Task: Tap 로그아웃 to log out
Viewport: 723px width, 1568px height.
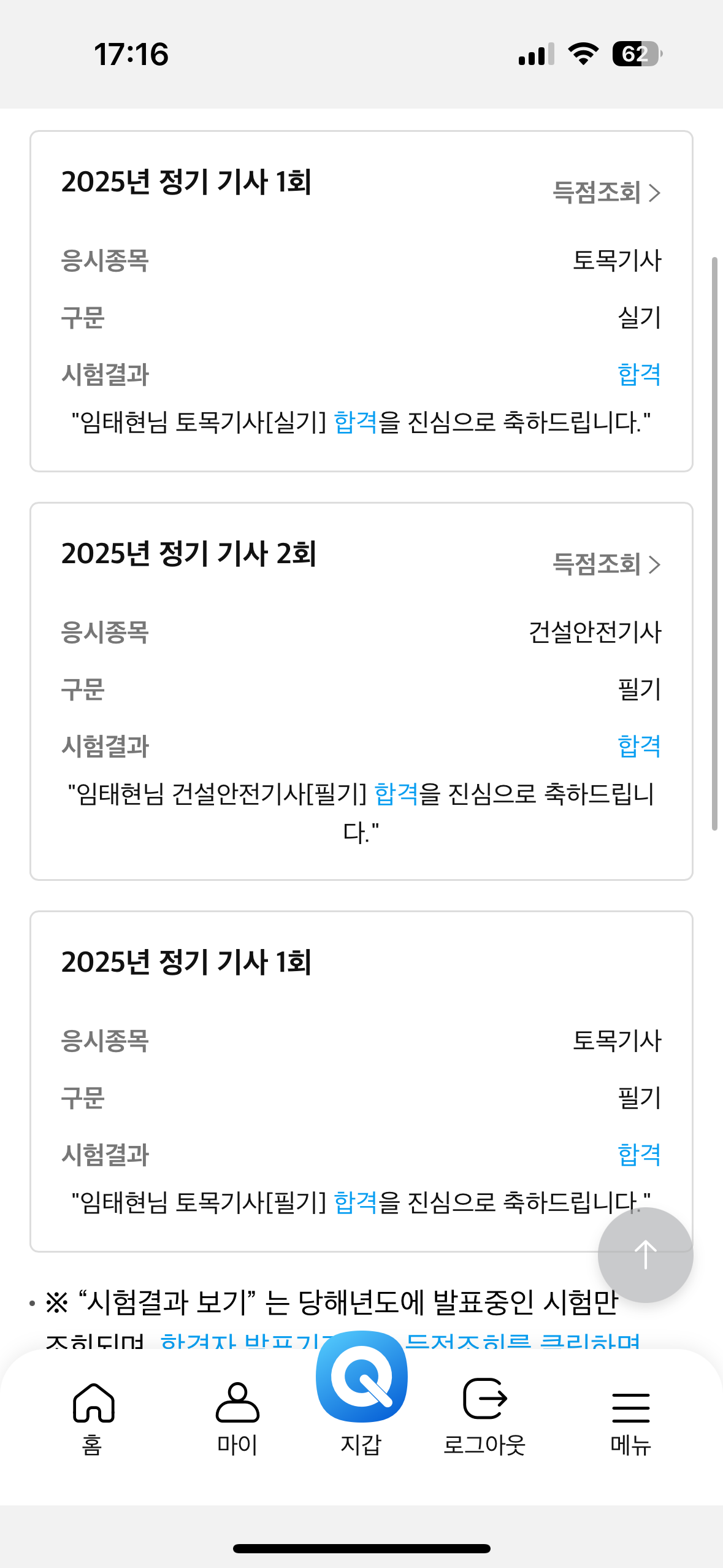Action: click(484, 1418)
